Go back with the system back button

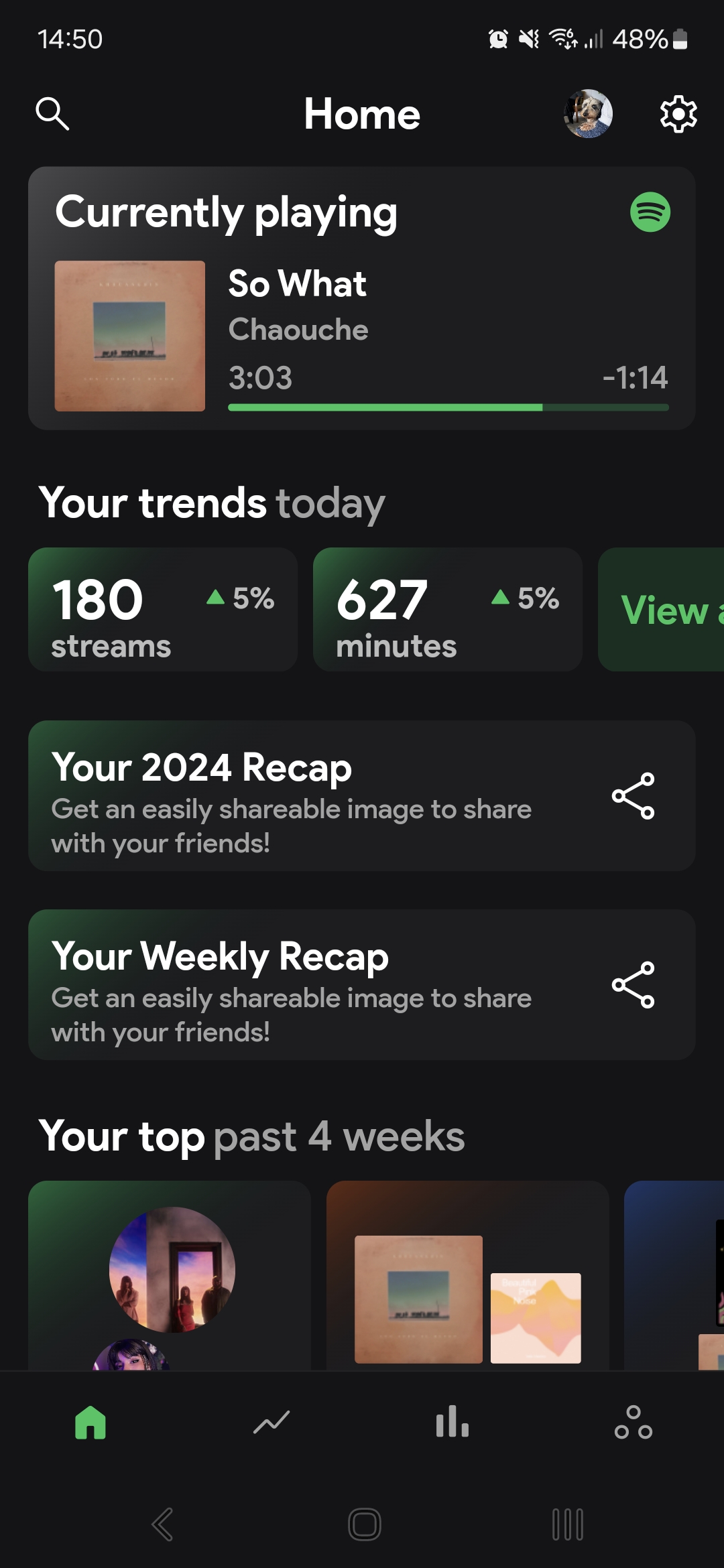(x=162, y=1524)
